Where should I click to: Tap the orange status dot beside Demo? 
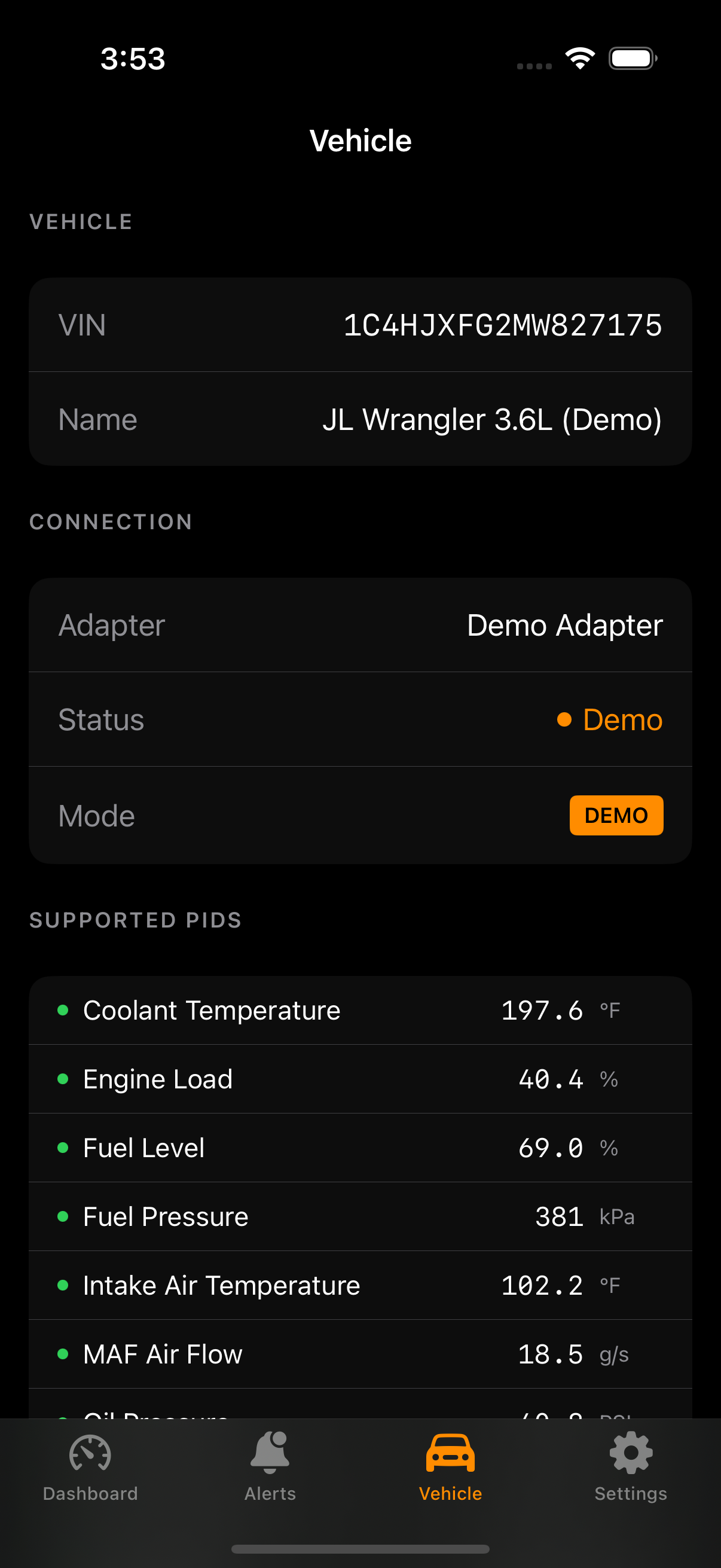point(564,719)
